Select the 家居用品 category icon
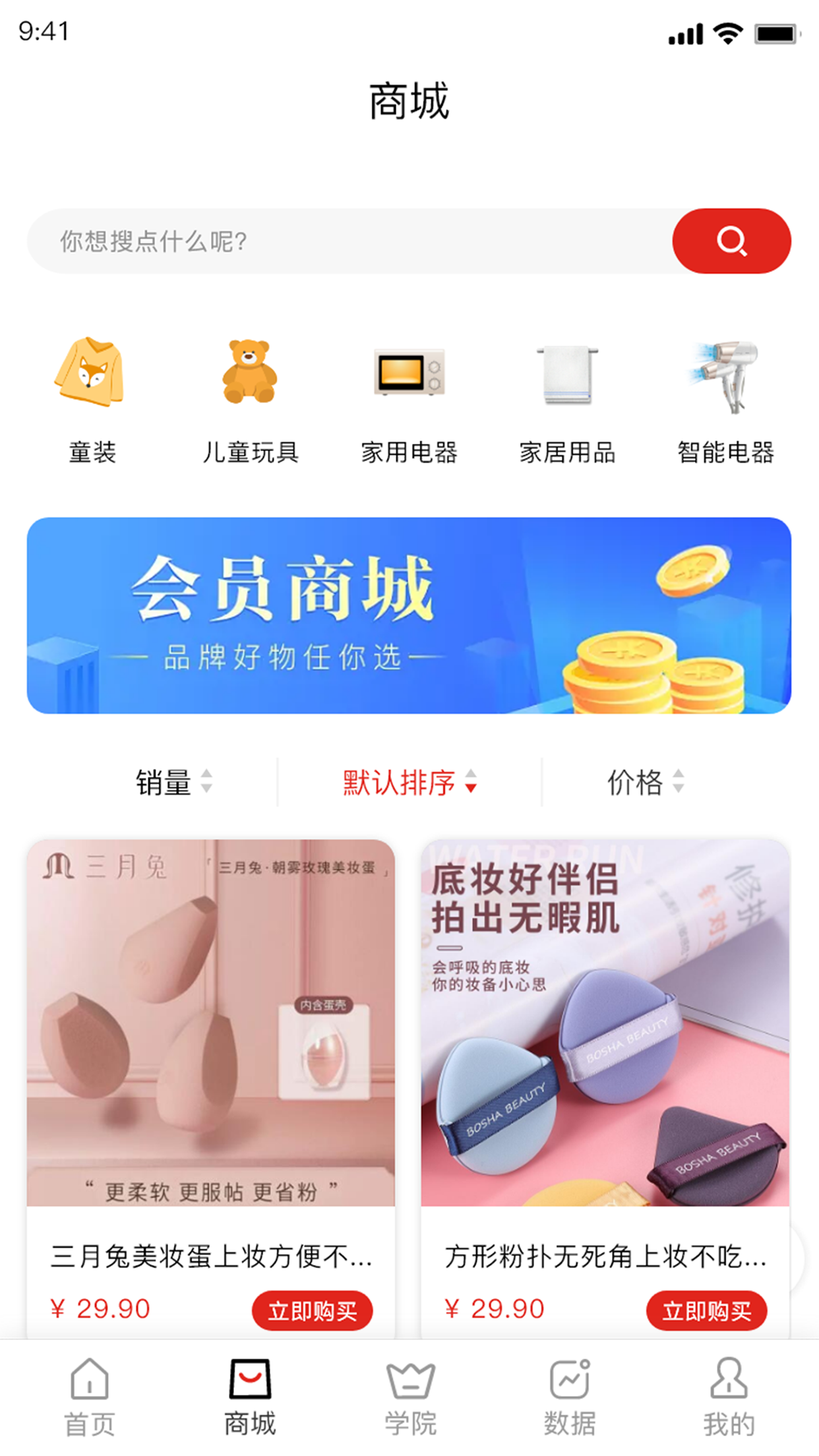819x1456 pixels. (x=568, y=376)
